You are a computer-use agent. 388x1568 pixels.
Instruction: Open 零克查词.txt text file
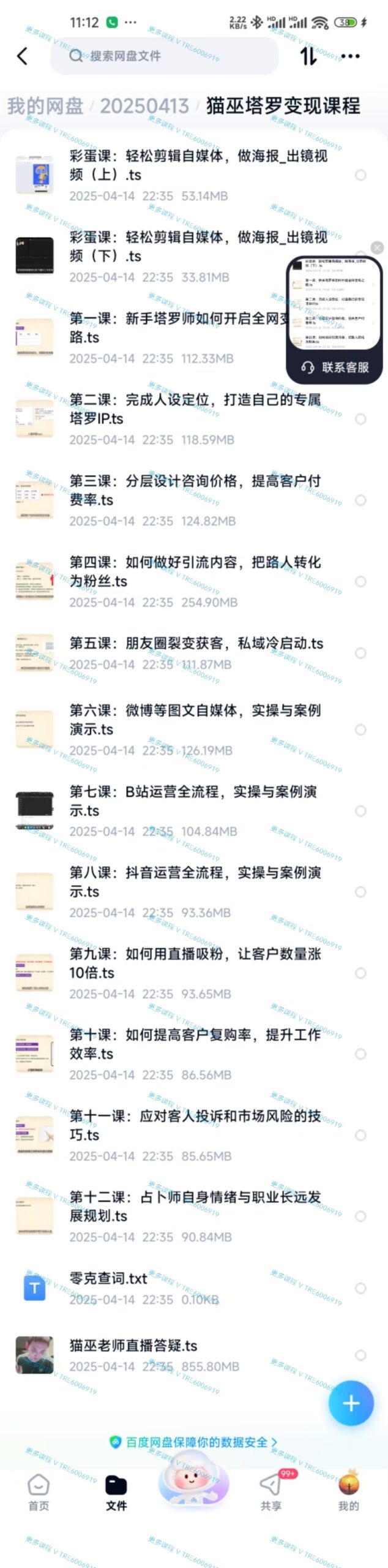[x=109, y=1279]
